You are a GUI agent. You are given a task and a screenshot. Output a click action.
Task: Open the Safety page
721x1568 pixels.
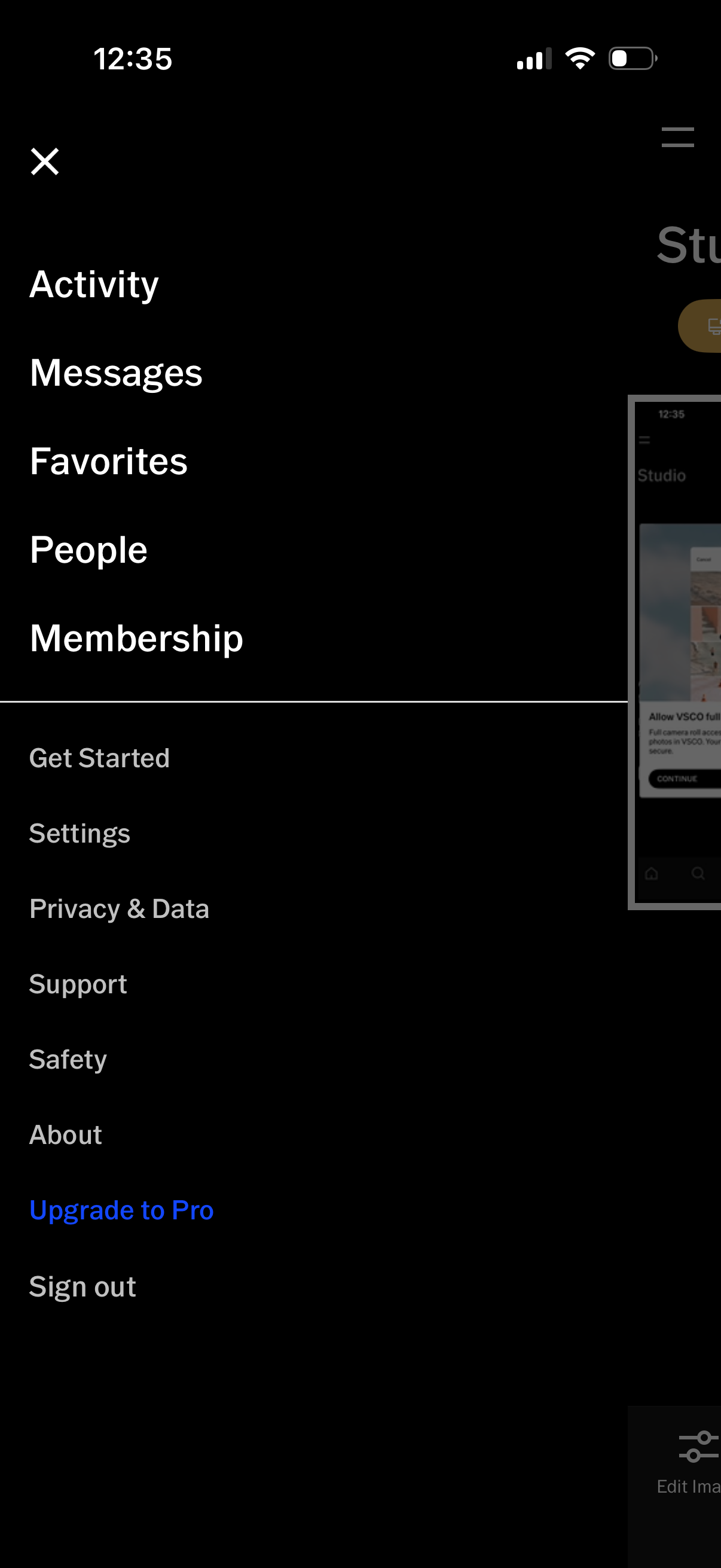[x=68, y=1060]
